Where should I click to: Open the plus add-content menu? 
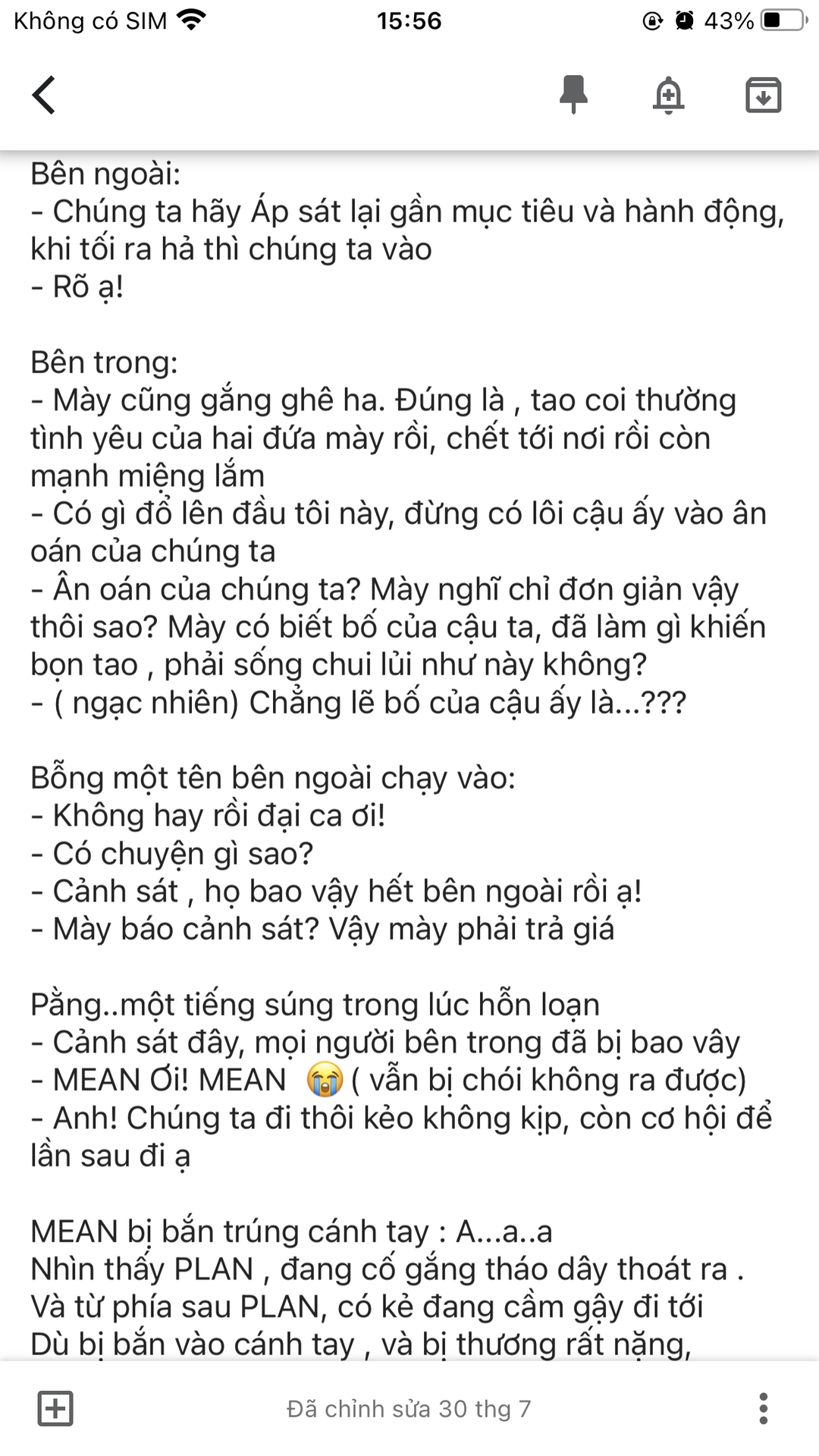(x=55, y=1408)
